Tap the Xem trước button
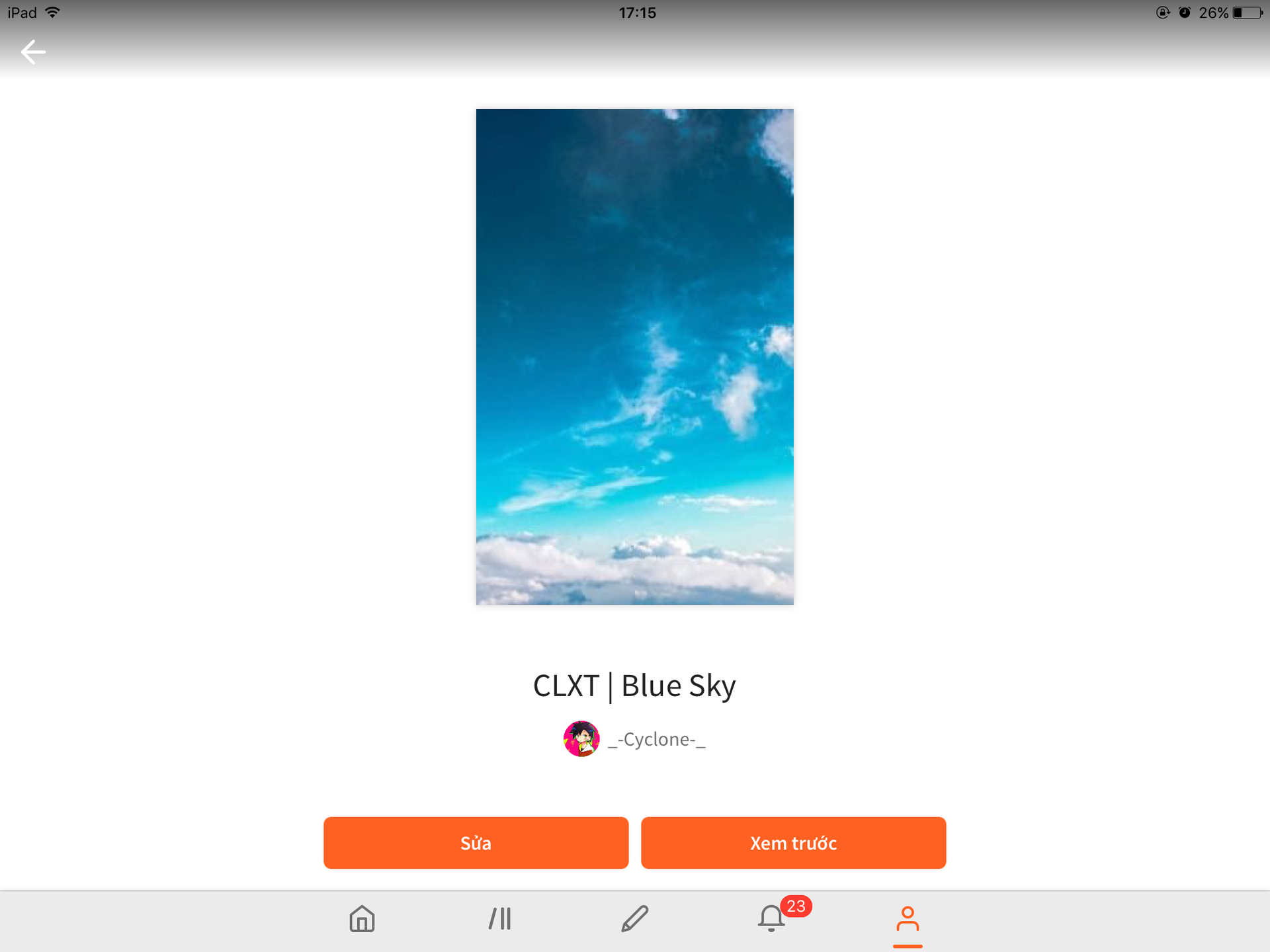 tap(793, 843)
